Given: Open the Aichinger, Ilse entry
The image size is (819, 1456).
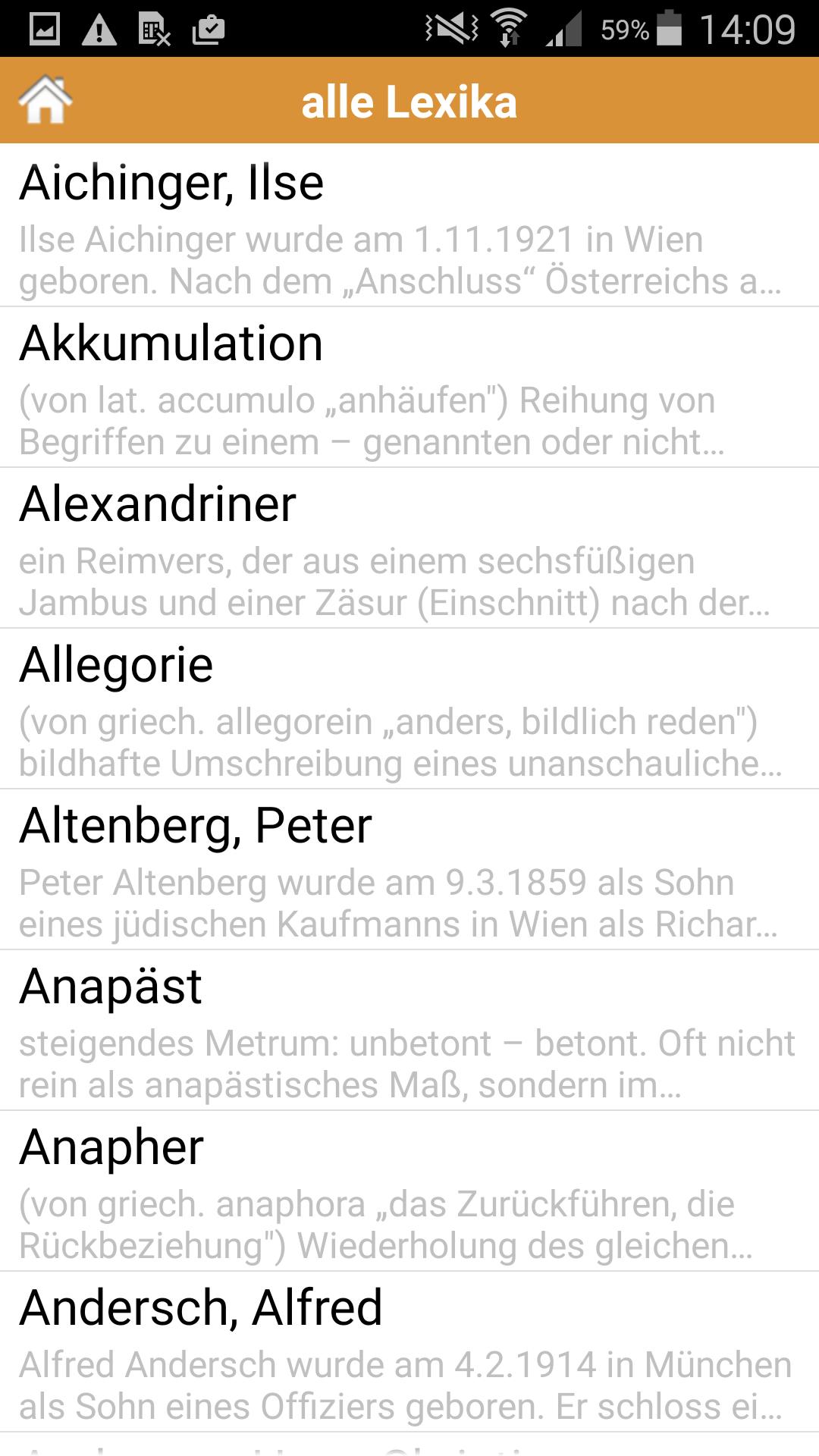Looking at the screenshot, I should click(x=409, y=226).
